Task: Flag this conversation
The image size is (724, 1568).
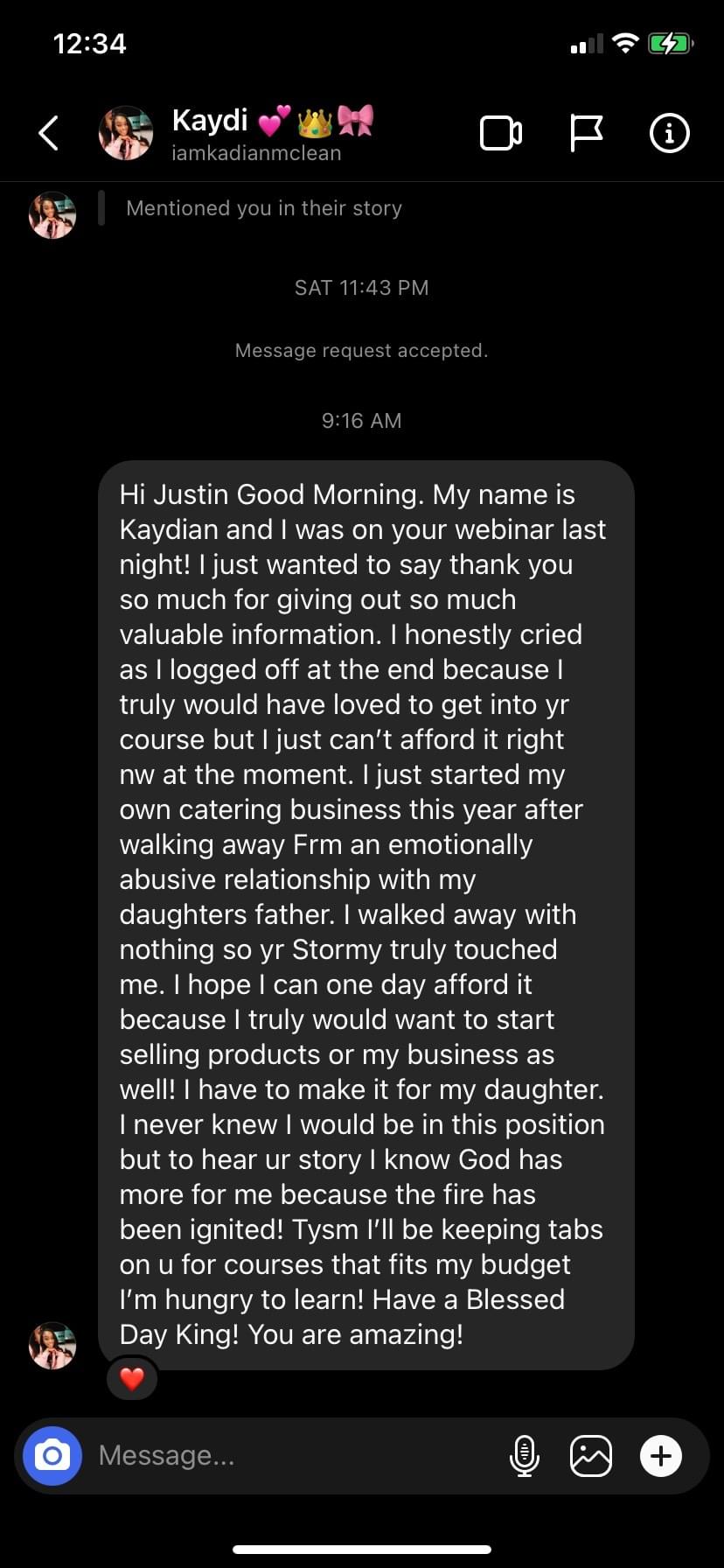Action: (586, 133)
